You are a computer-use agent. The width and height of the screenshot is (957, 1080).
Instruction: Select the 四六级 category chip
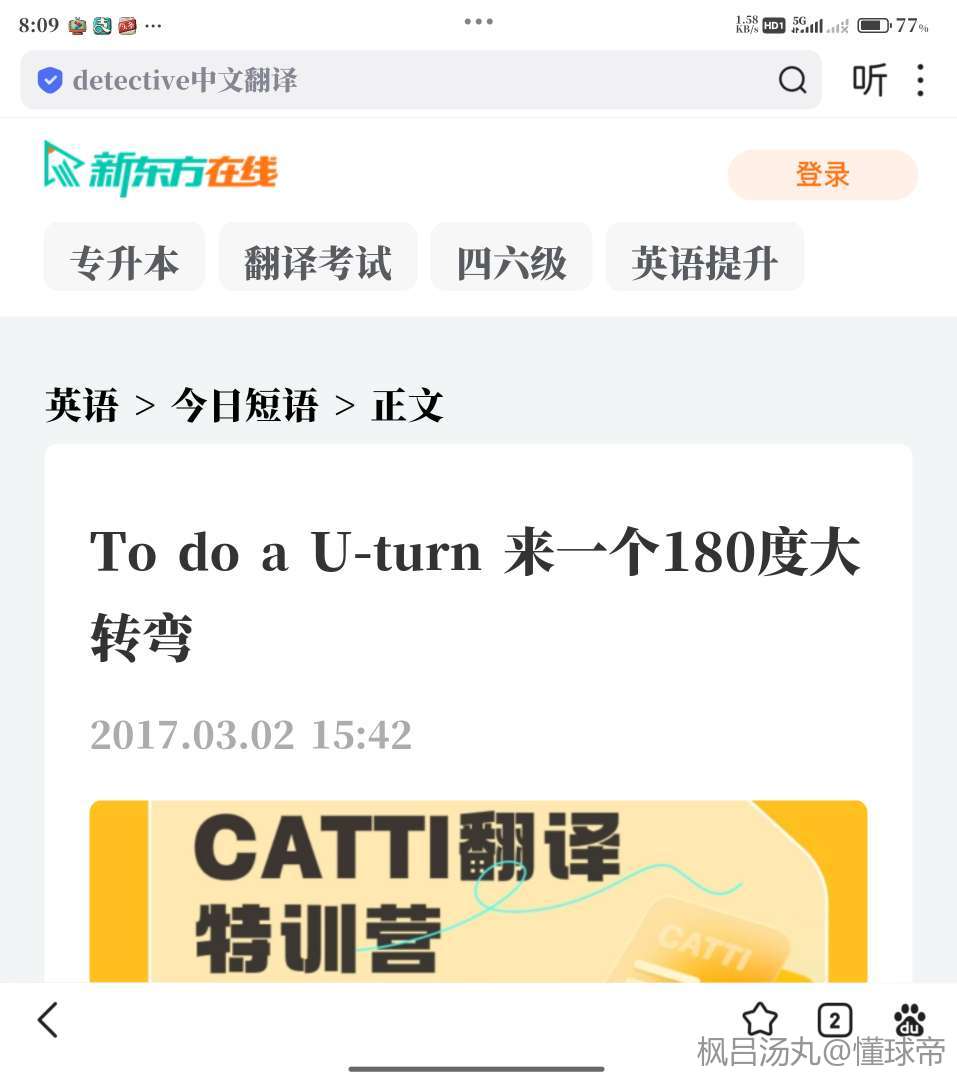511,263
